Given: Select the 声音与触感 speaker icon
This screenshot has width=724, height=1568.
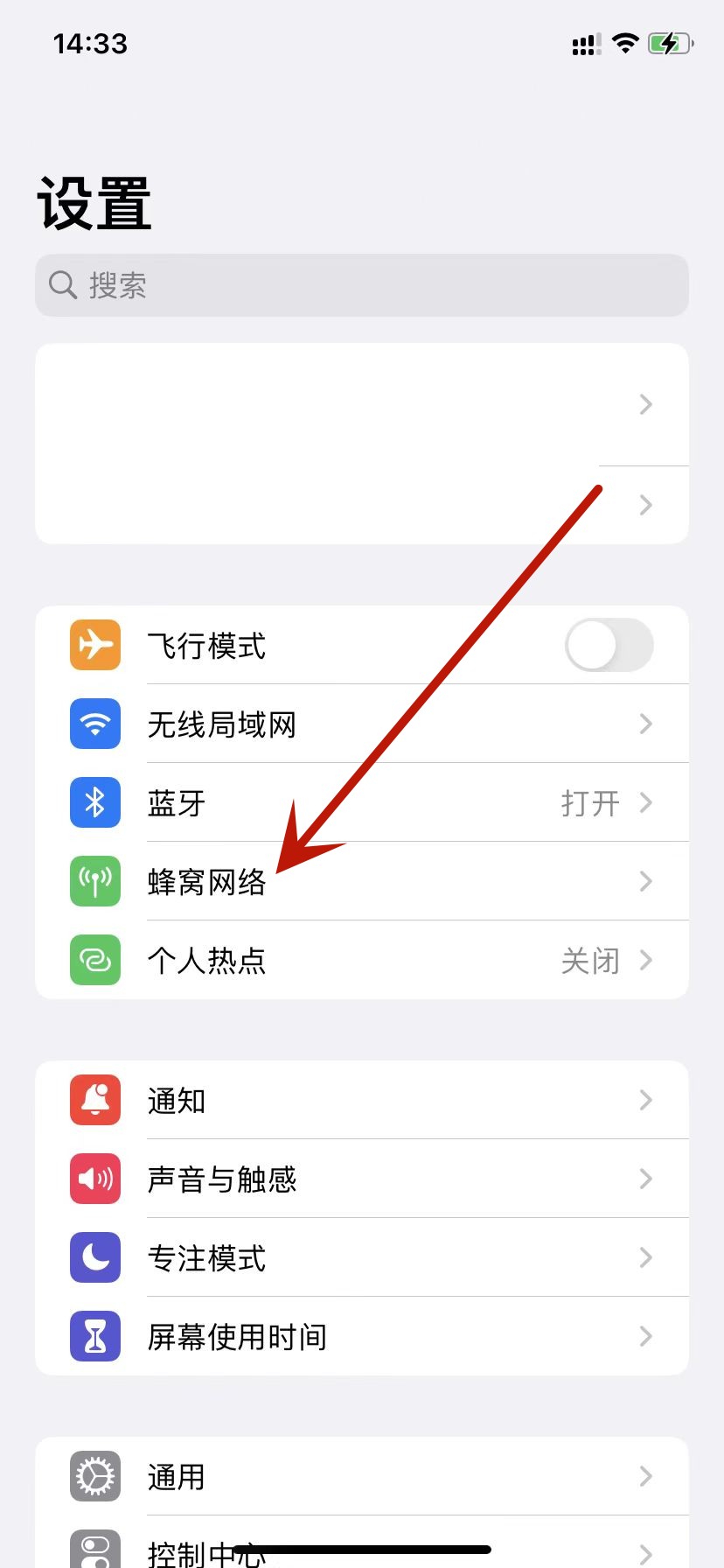Looking at the screenshot, I should (94, 1179).
